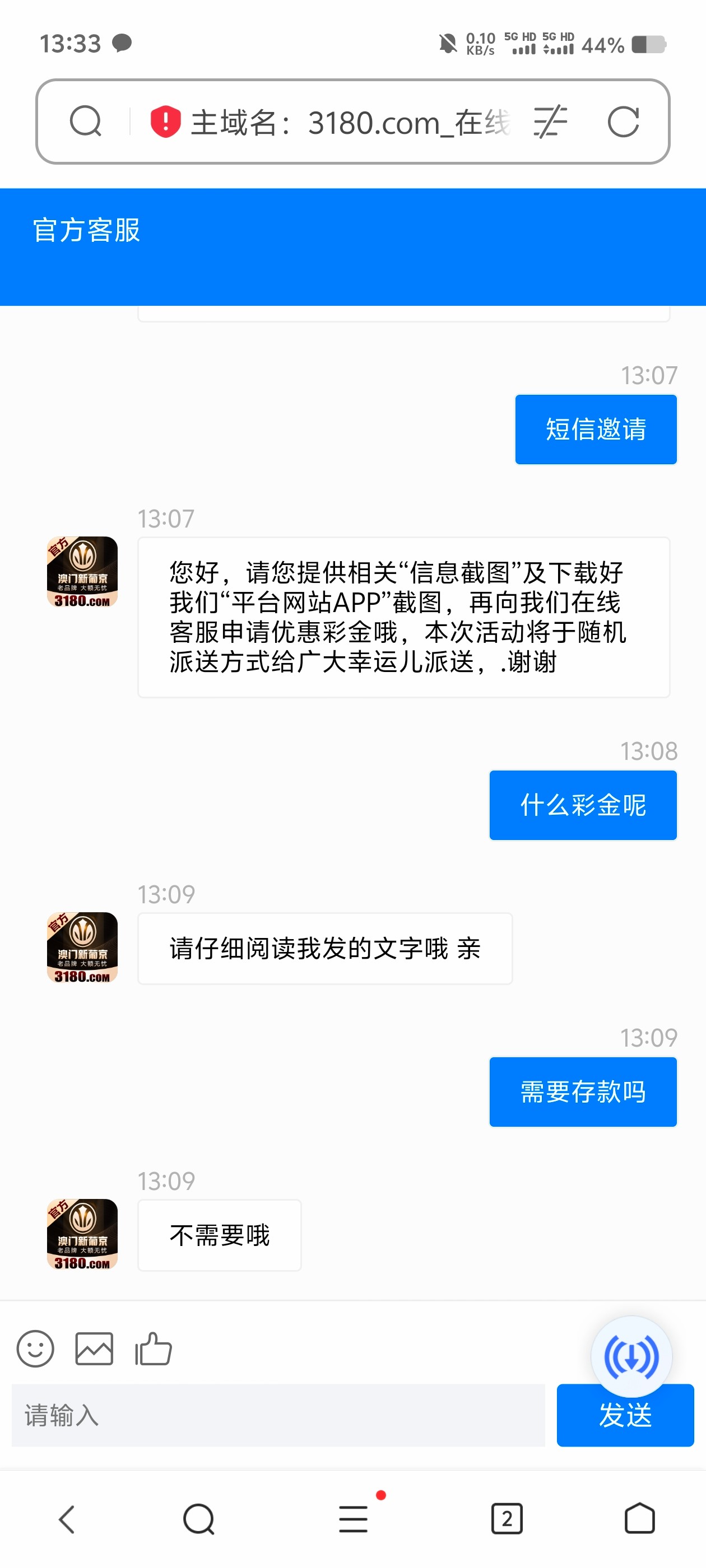The image size is (706, 1568).
Task: Open browser search from the bottom bar
Action: (x=198, y=1519)
